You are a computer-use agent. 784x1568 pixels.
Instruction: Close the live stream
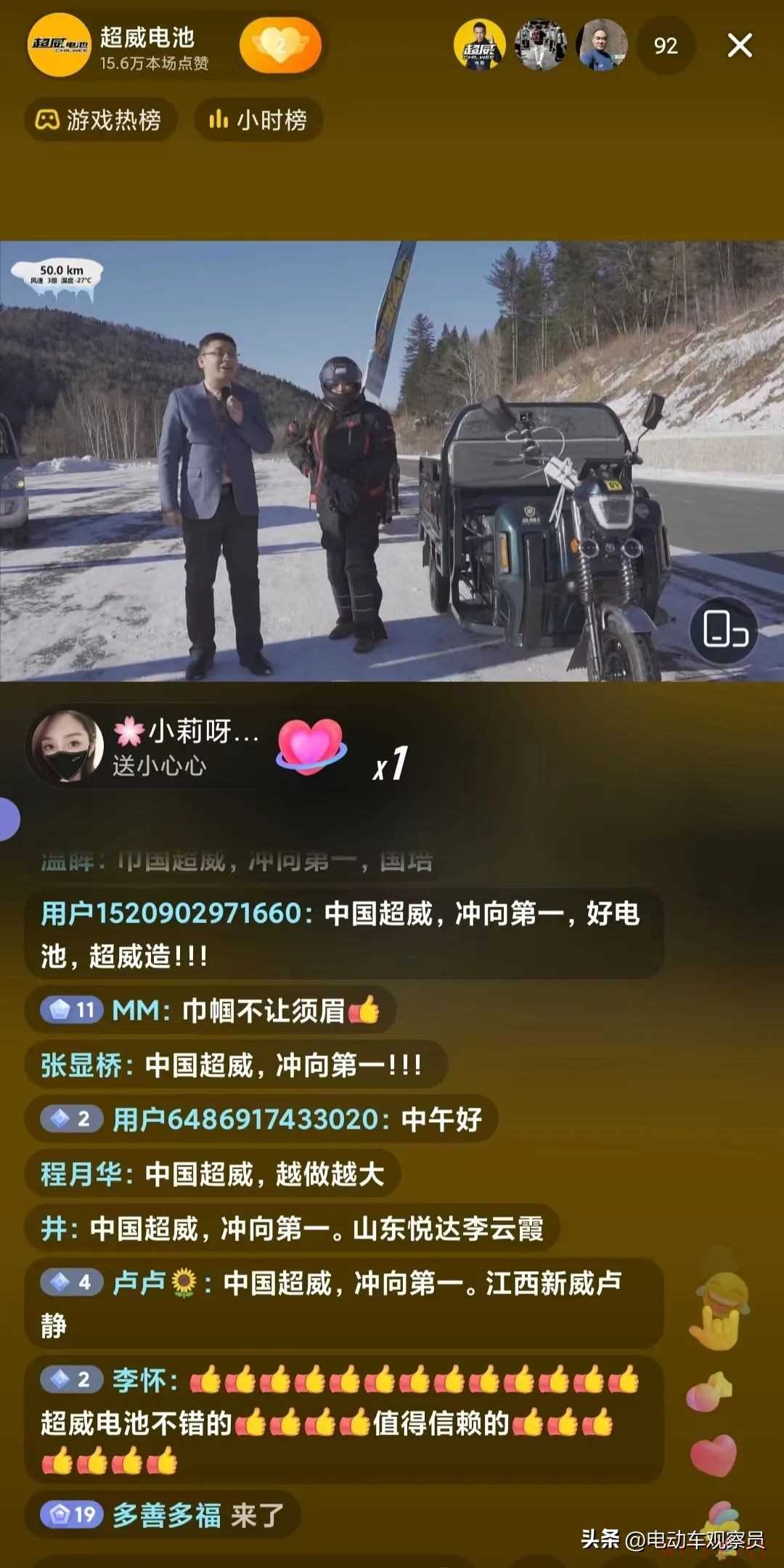[739, 46]
